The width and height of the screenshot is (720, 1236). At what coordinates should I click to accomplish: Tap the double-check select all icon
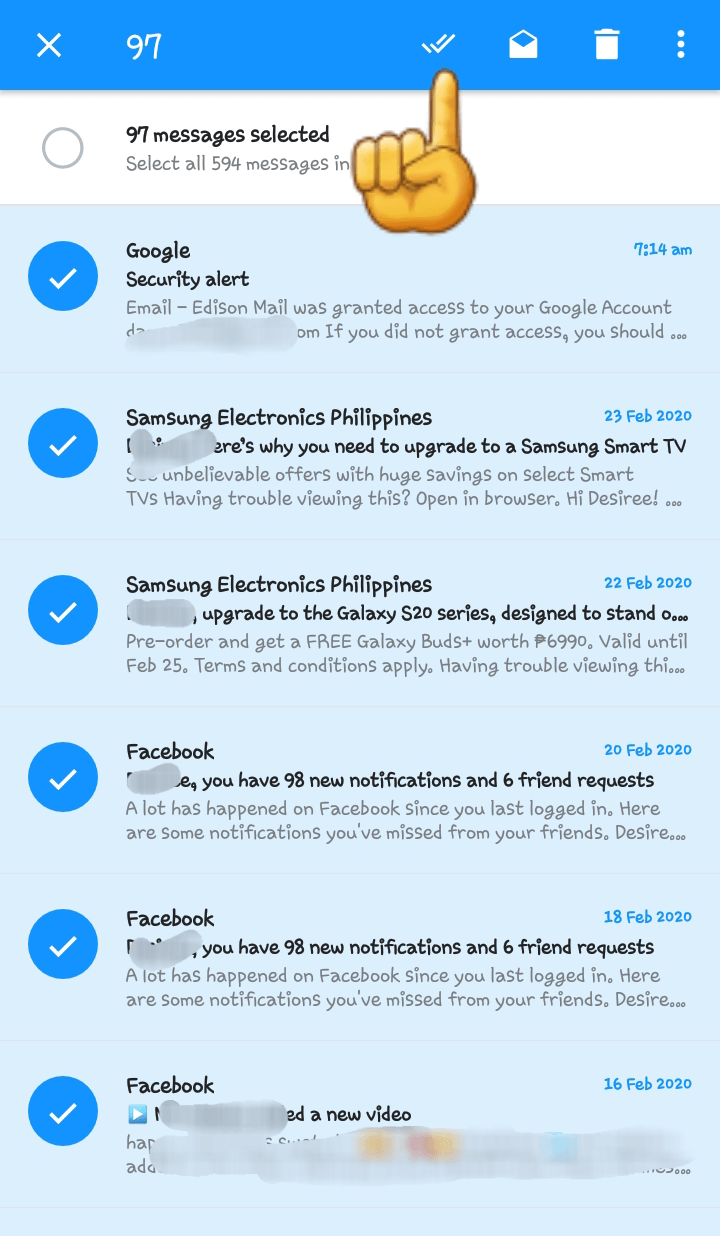coord(438,44)
